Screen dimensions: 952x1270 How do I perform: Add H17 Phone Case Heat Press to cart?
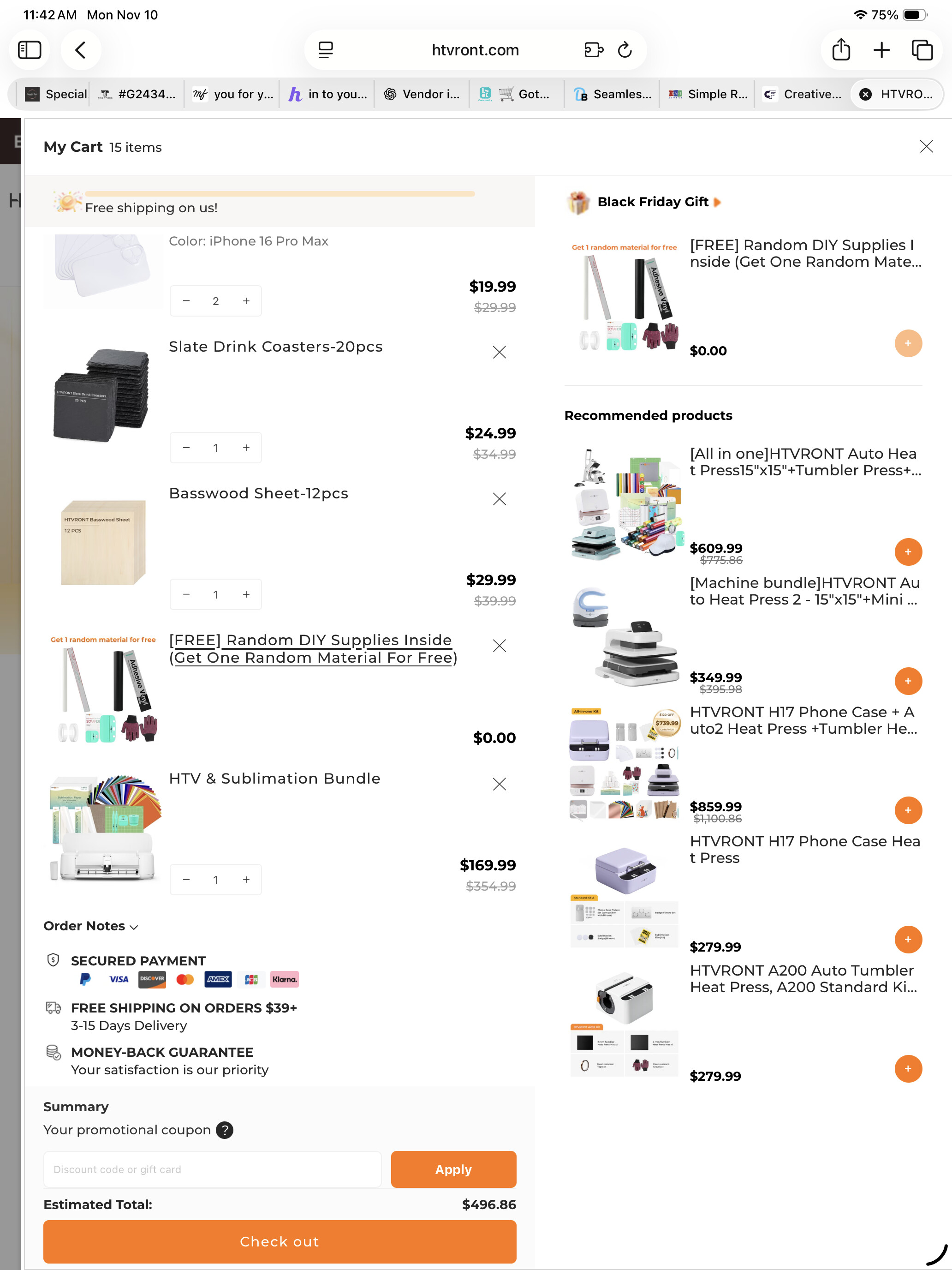tap(908, 939)
